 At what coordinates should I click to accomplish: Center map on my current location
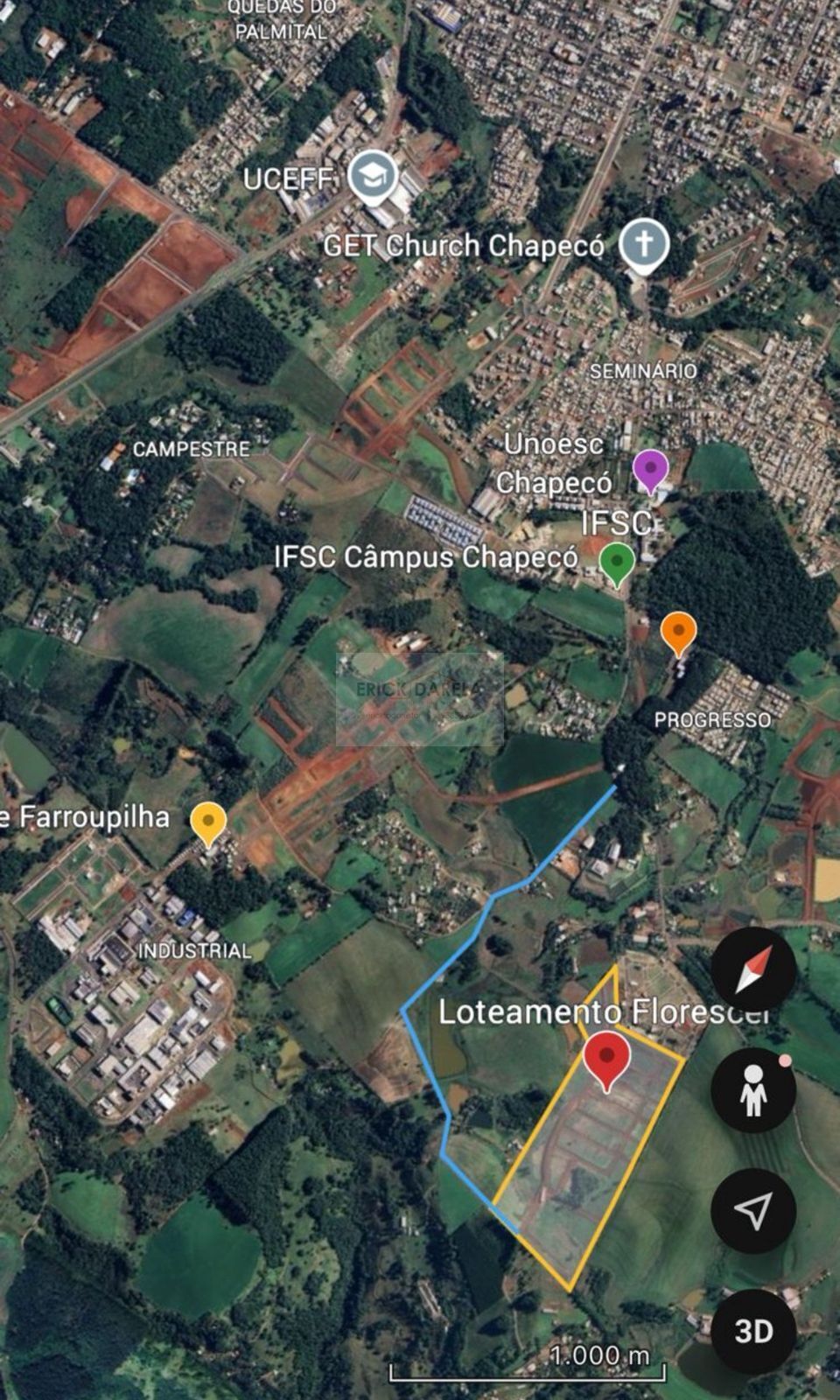click(x=752, y=1210)
